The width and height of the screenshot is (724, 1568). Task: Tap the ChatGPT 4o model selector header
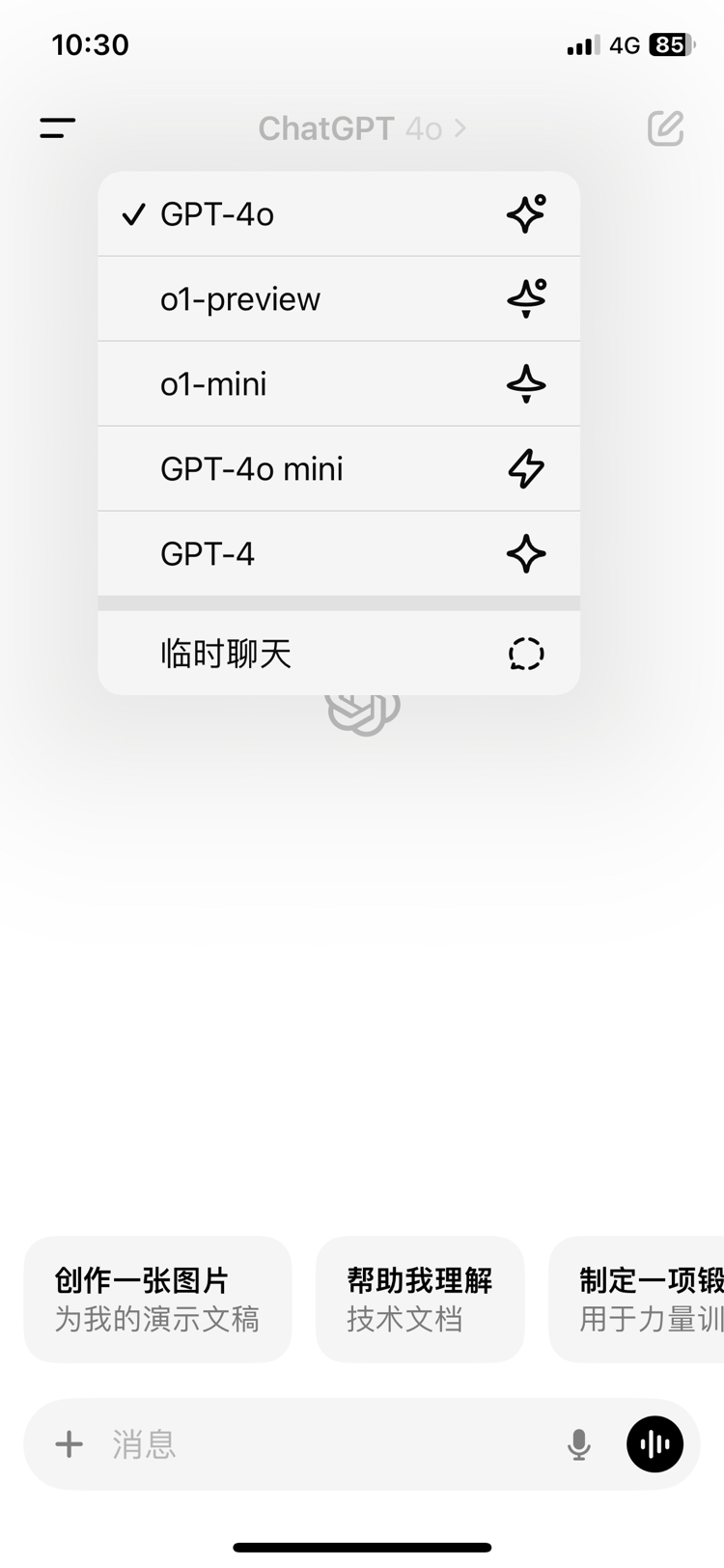362,128
